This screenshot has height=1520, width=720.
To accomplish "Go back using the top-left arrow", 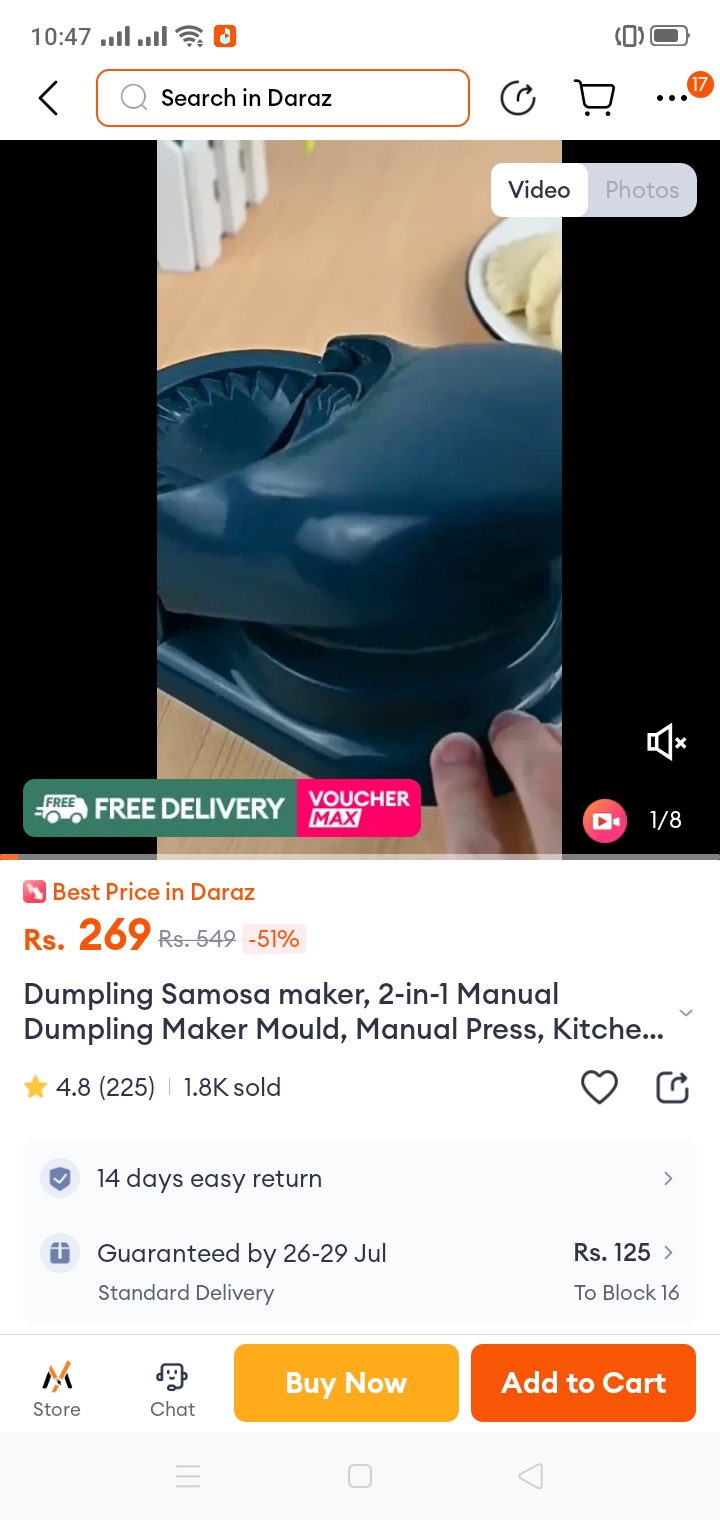I will 48,98.
